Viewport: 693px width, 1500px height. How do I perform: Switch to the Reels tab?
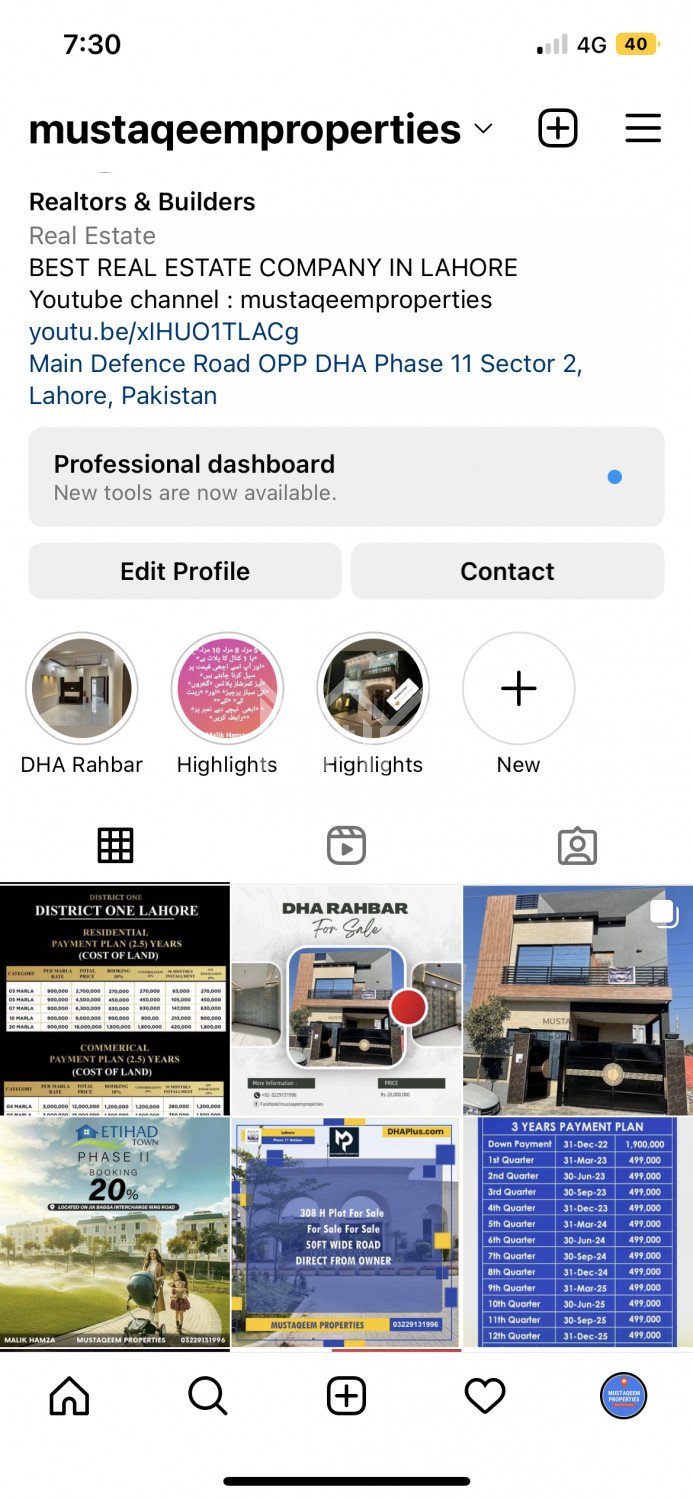(346, 846)
